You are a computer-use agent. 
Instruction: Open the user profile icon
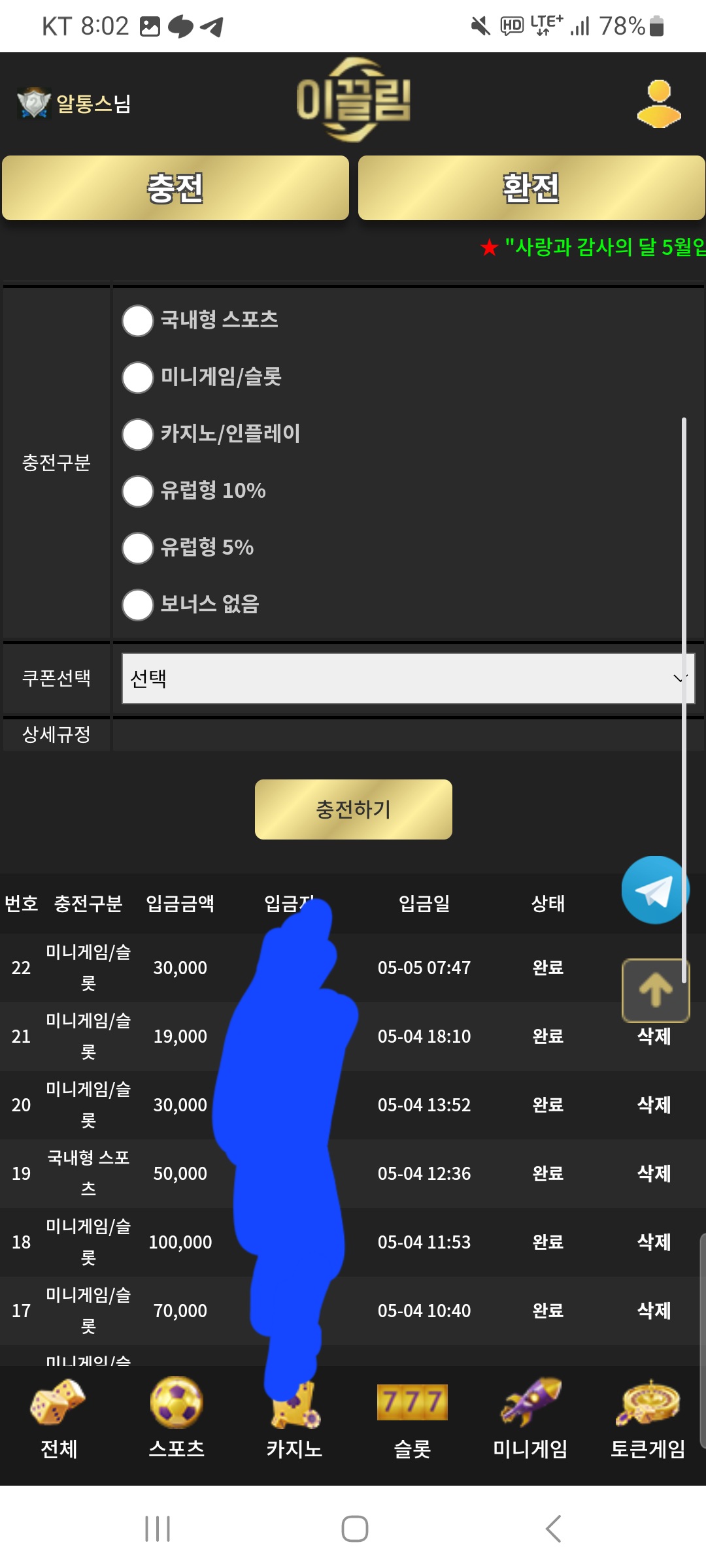pyautogui.click(x=658, y=103)
